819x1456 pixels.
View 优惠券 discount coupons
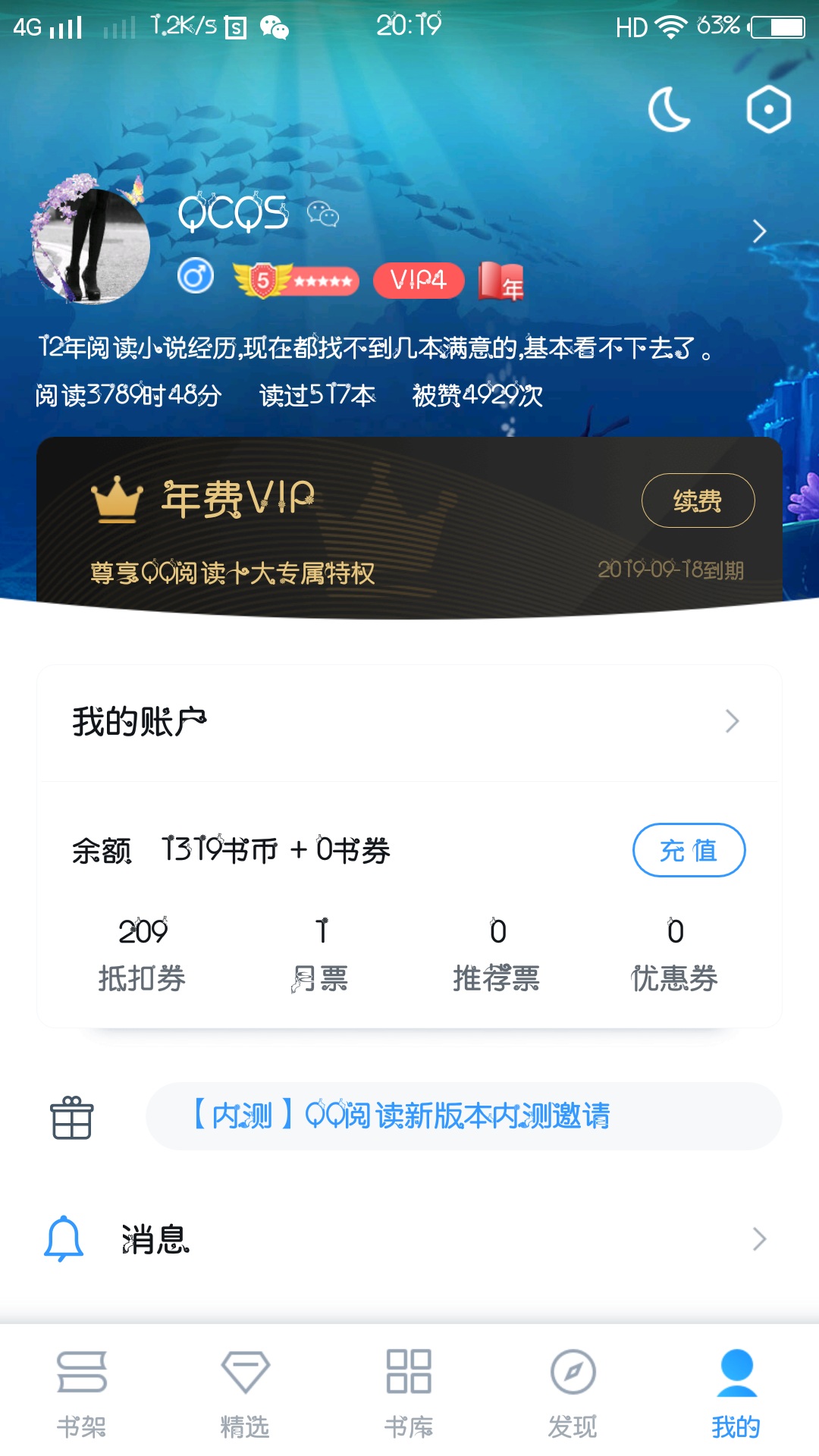[675, 955]
